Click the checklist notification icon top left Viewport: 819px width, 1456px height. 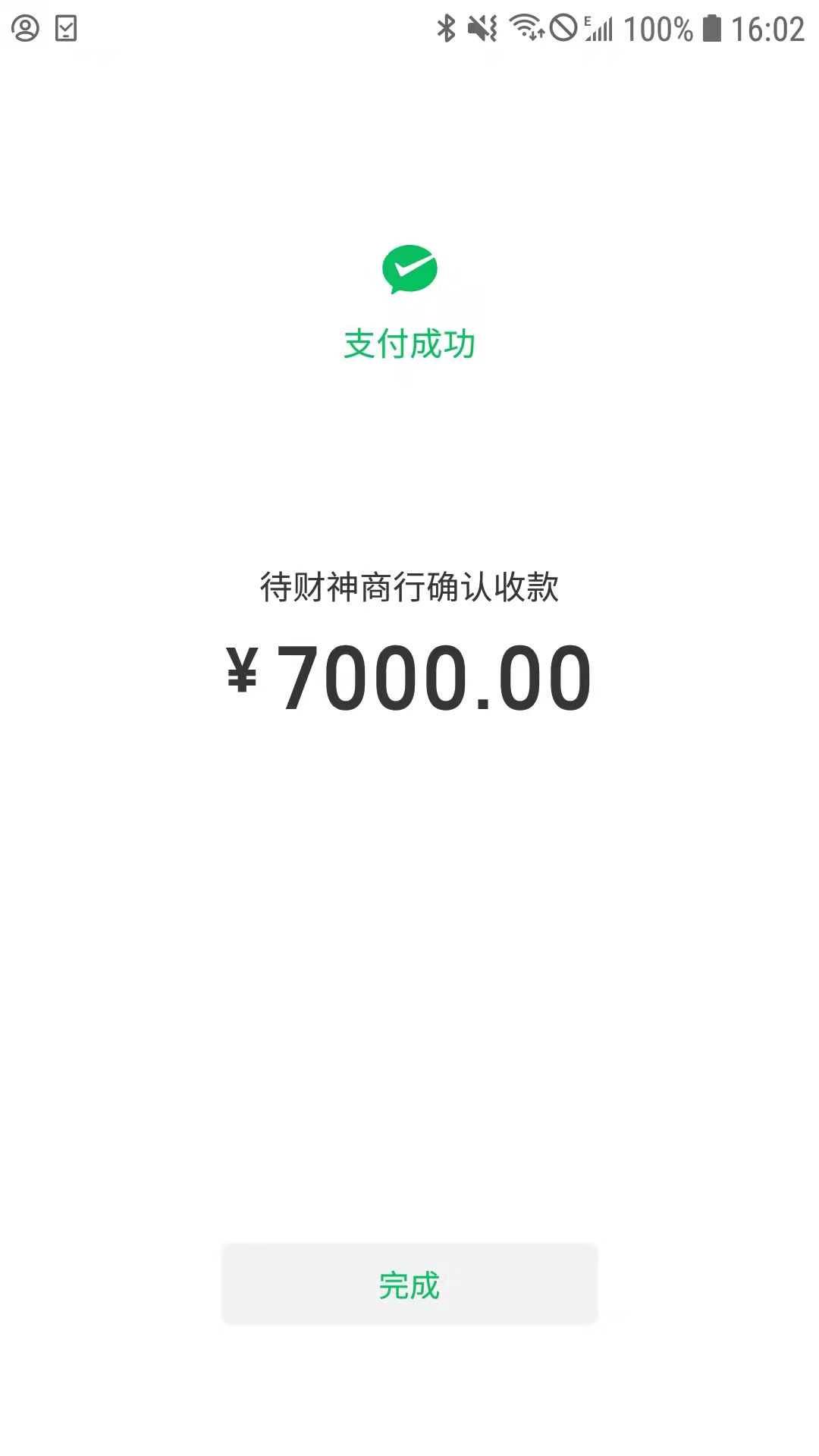click(67, 27)
